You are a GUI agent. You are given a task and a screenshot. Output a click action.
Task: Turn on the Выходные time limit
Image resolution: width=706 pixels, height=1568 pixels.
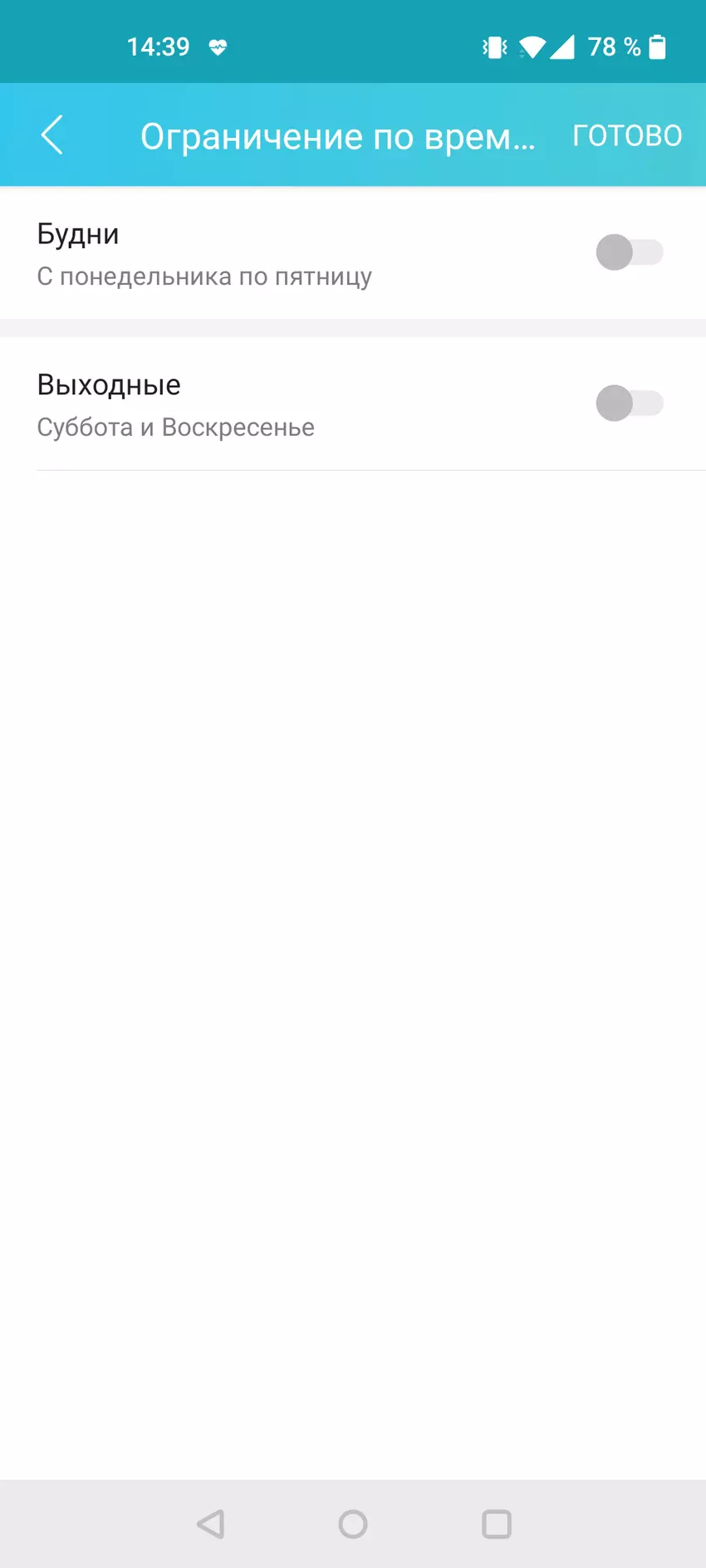click(629, 403)
